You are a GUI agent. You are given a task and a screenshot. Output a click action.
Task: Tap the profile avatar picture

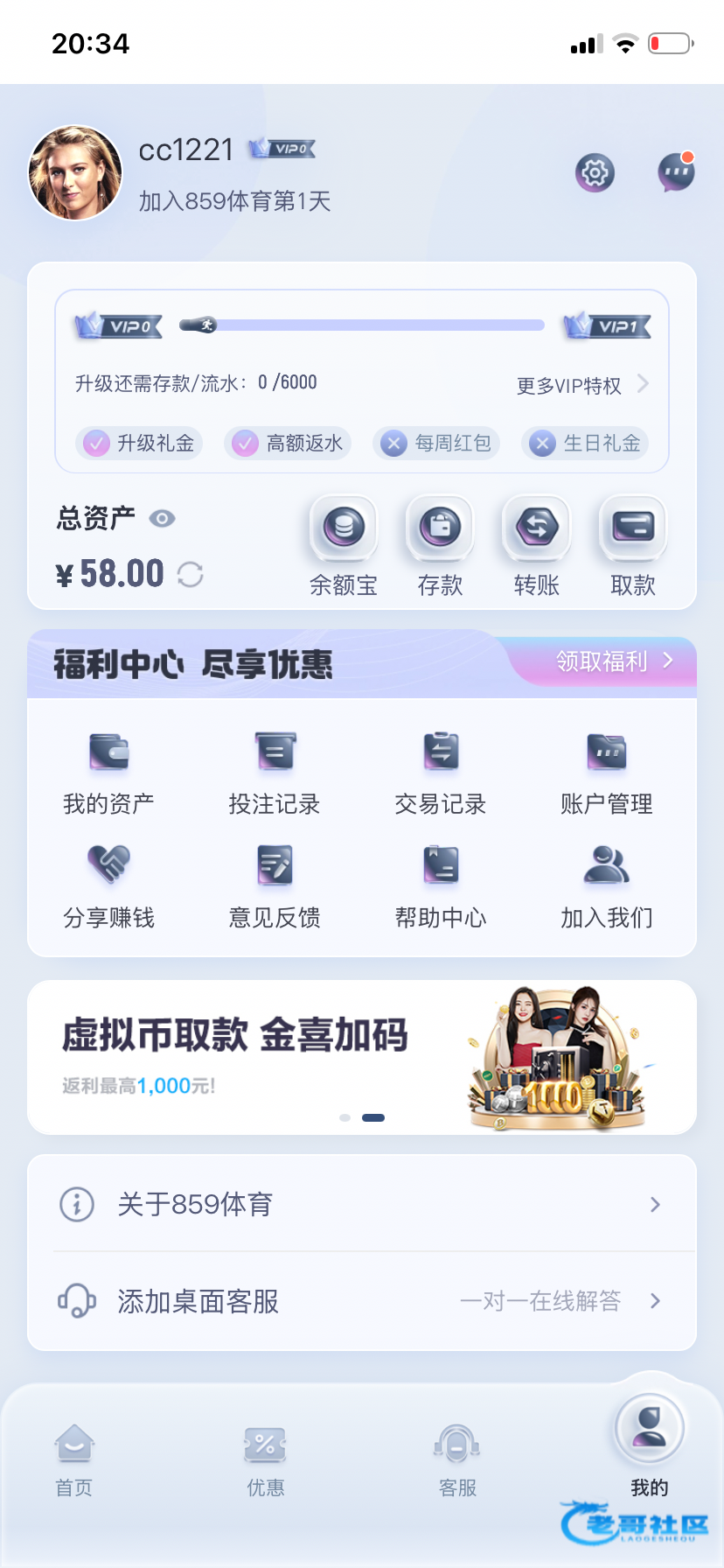click(76, 172)
